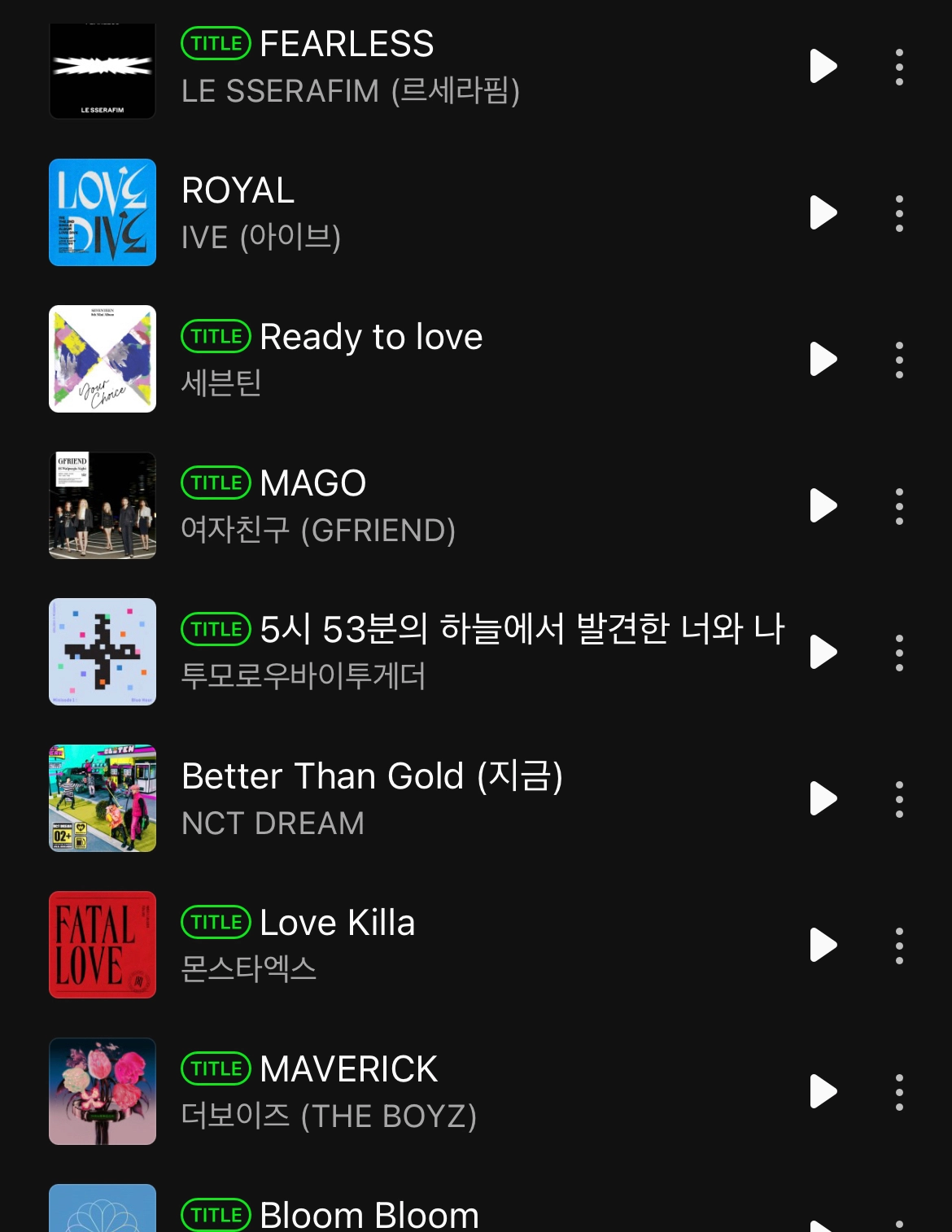
Task: Open more options for MAVERICK
Action: pyautogui.click(x=899, y=1092)
